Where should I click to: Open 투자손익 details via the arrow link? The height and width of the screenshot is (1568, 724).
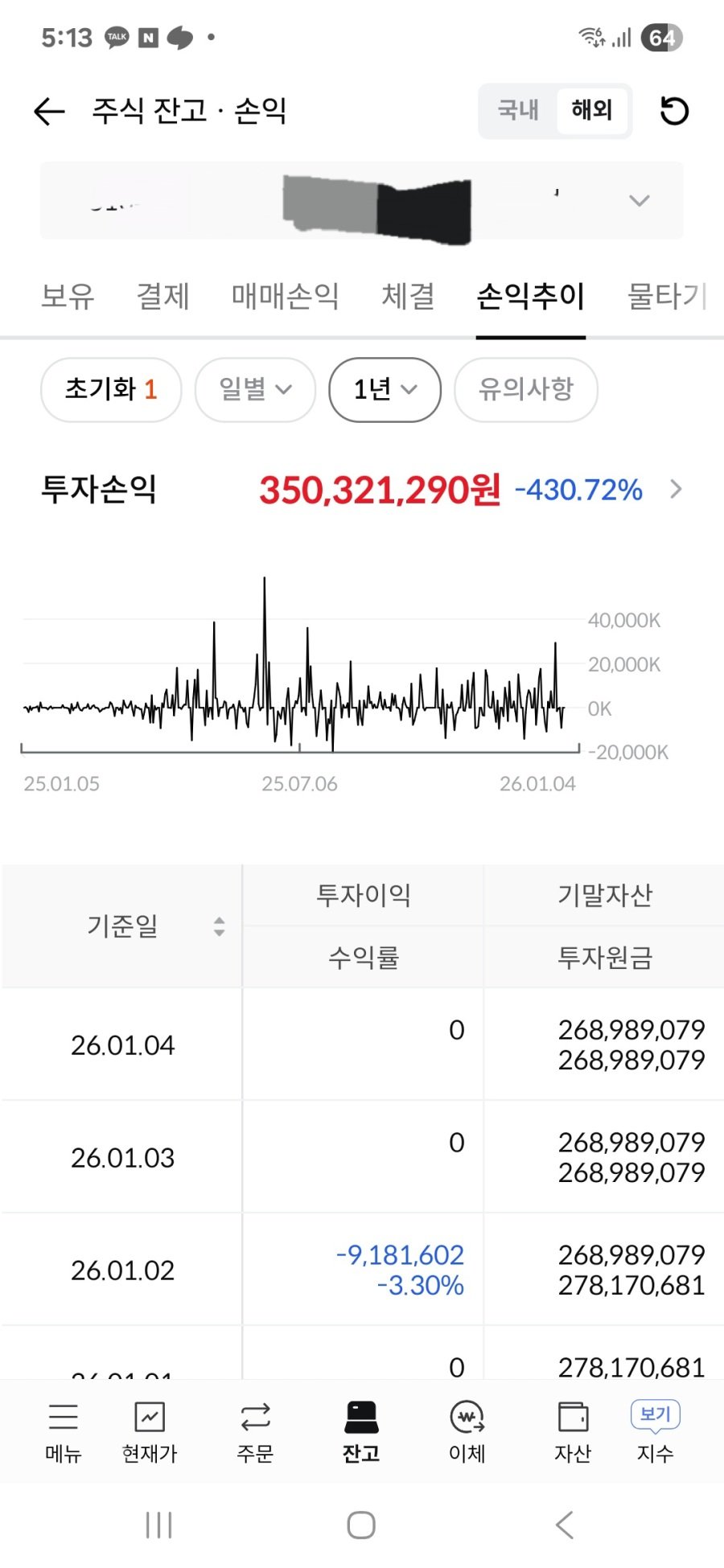tap(677, 489)
